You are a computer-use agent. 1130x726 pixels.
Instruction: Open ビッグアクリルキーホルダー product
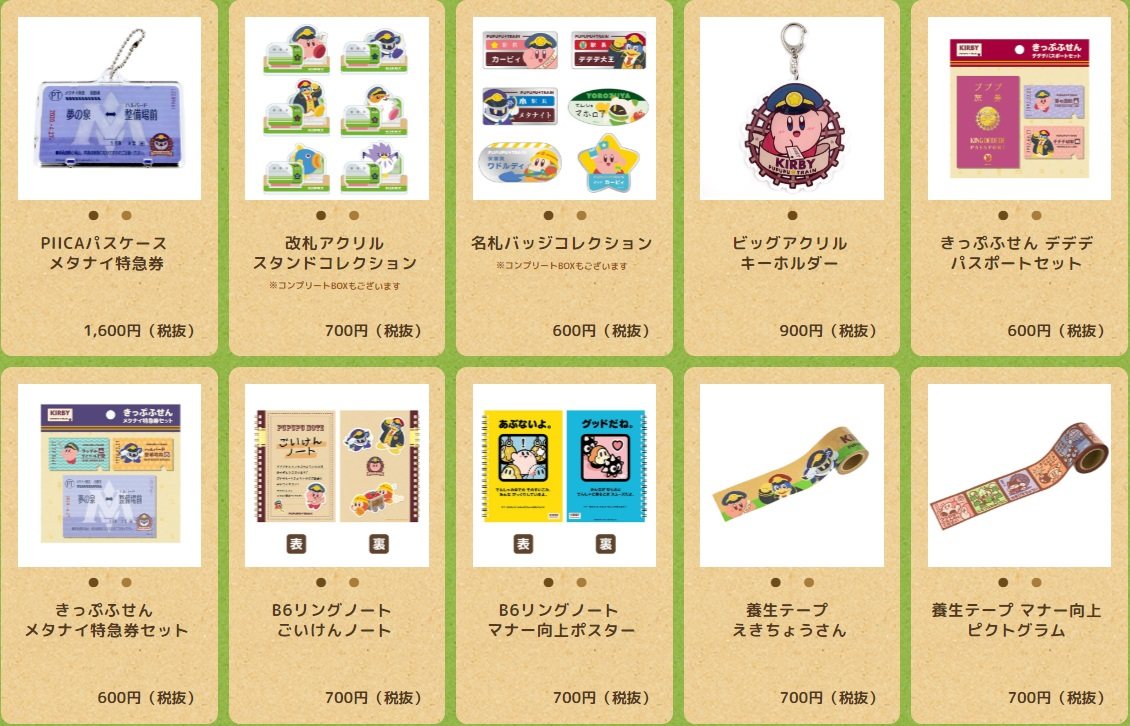click(x=791, y=109)
